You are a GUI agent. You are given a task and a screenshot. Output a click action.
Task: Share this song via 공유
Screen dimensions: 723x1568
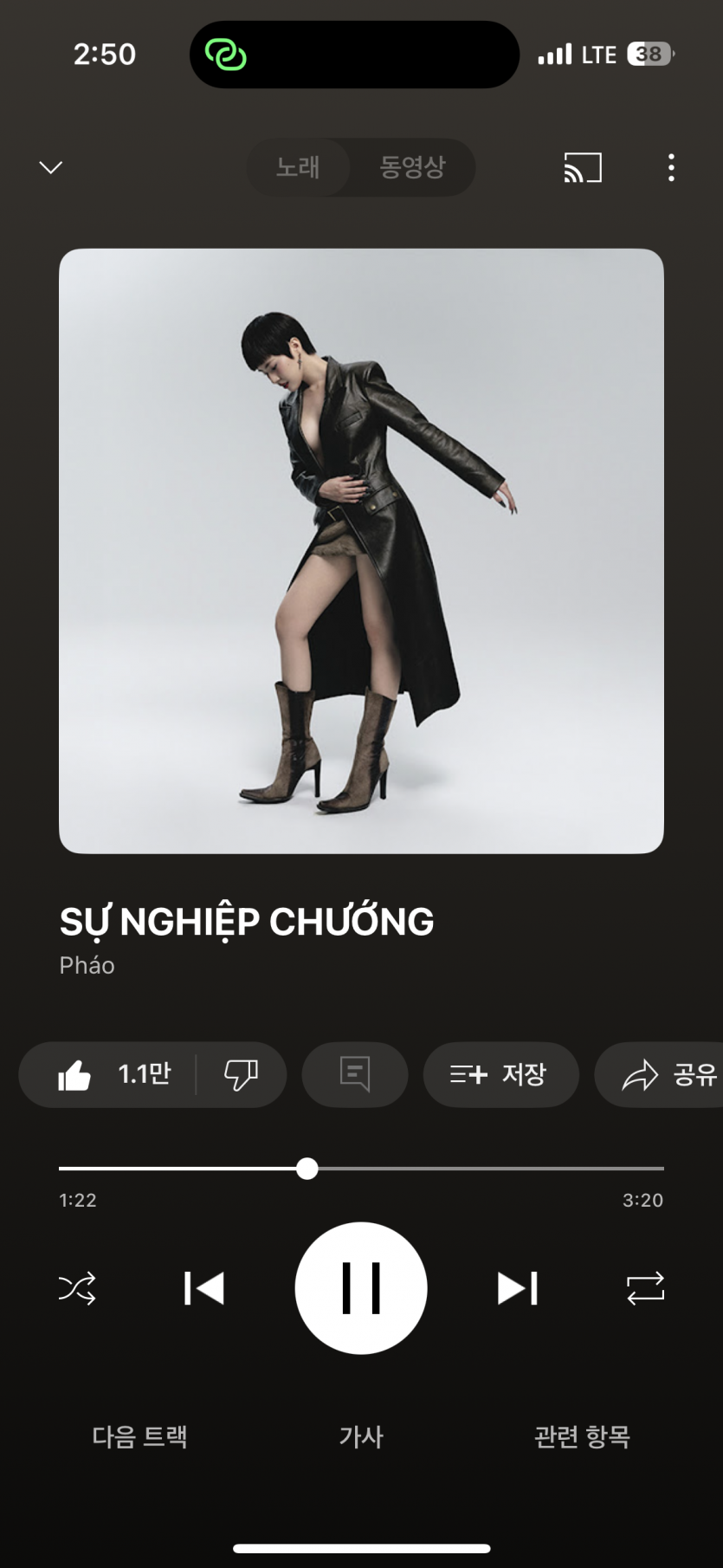pos(668,1075)
